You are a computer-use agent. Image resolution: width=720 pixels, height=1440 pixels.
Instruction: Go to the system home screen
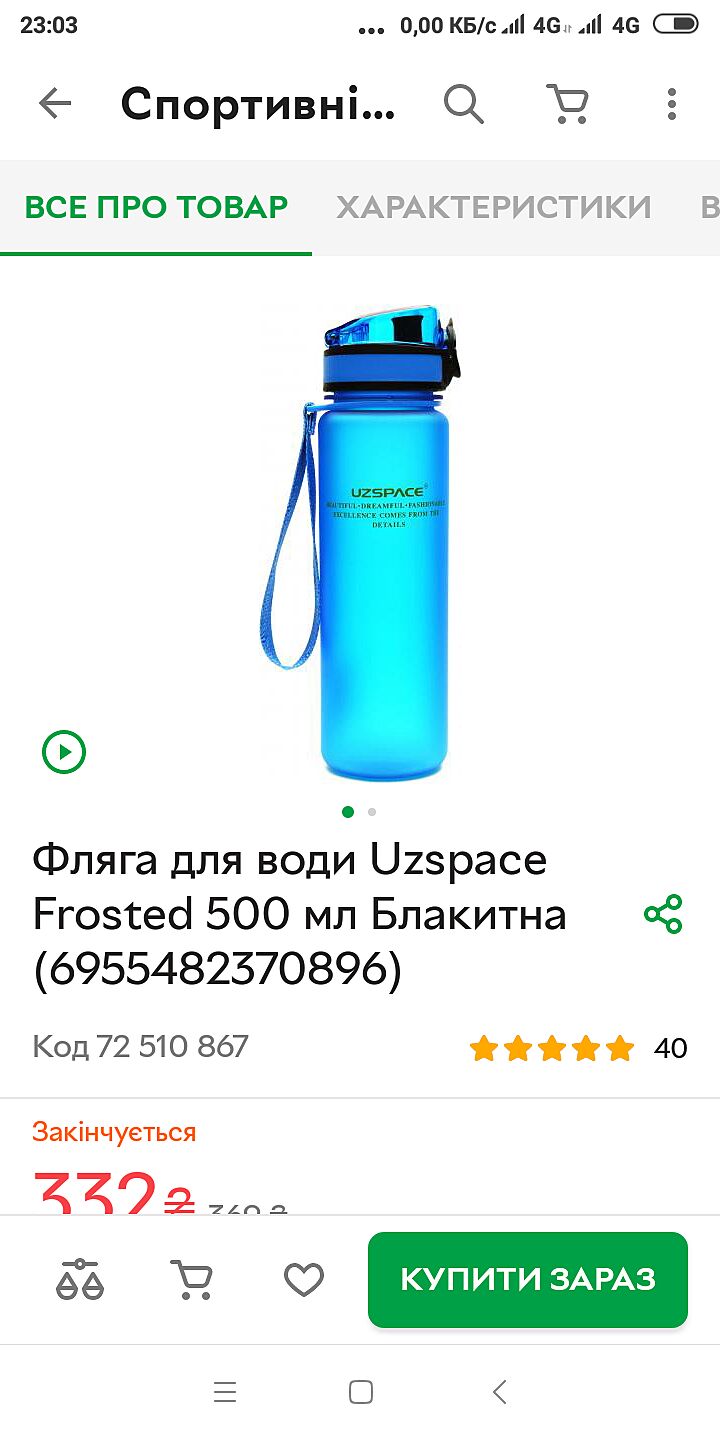click(x=361, y=1392)
